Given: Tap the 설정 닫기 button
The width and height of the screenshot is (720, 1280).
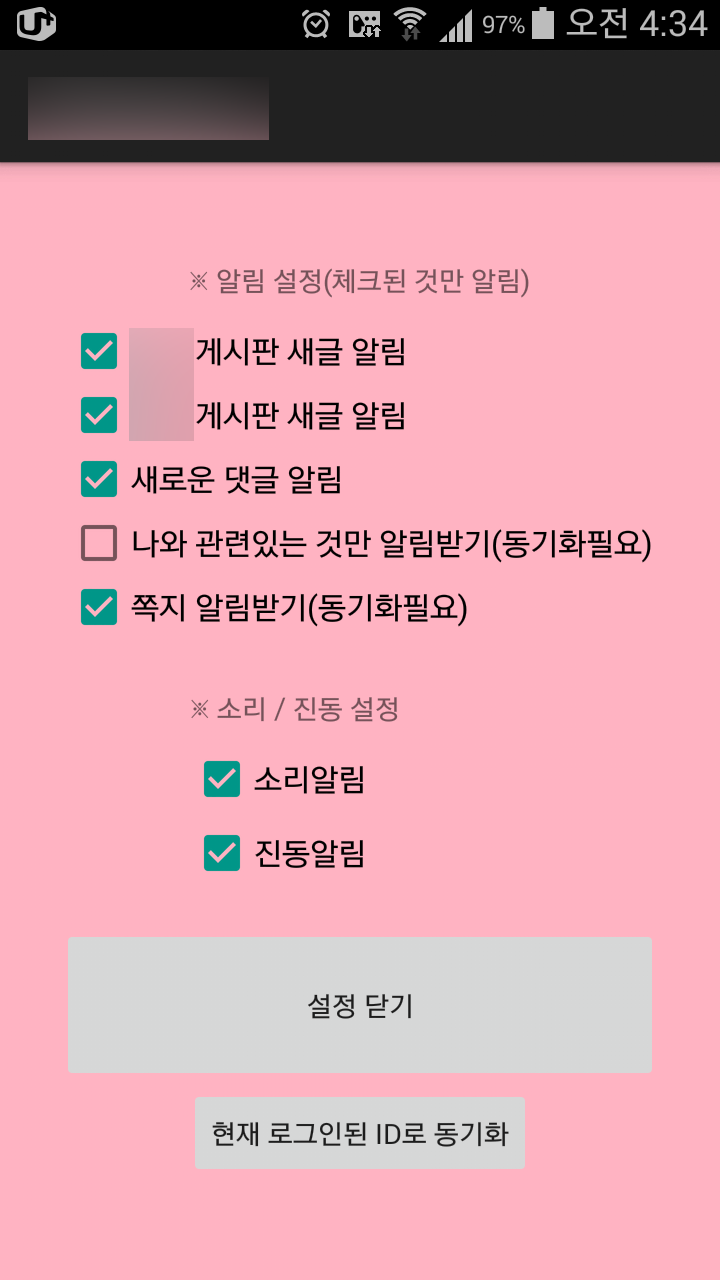Looking at the screenshot, I should (x=360, y=1005).
